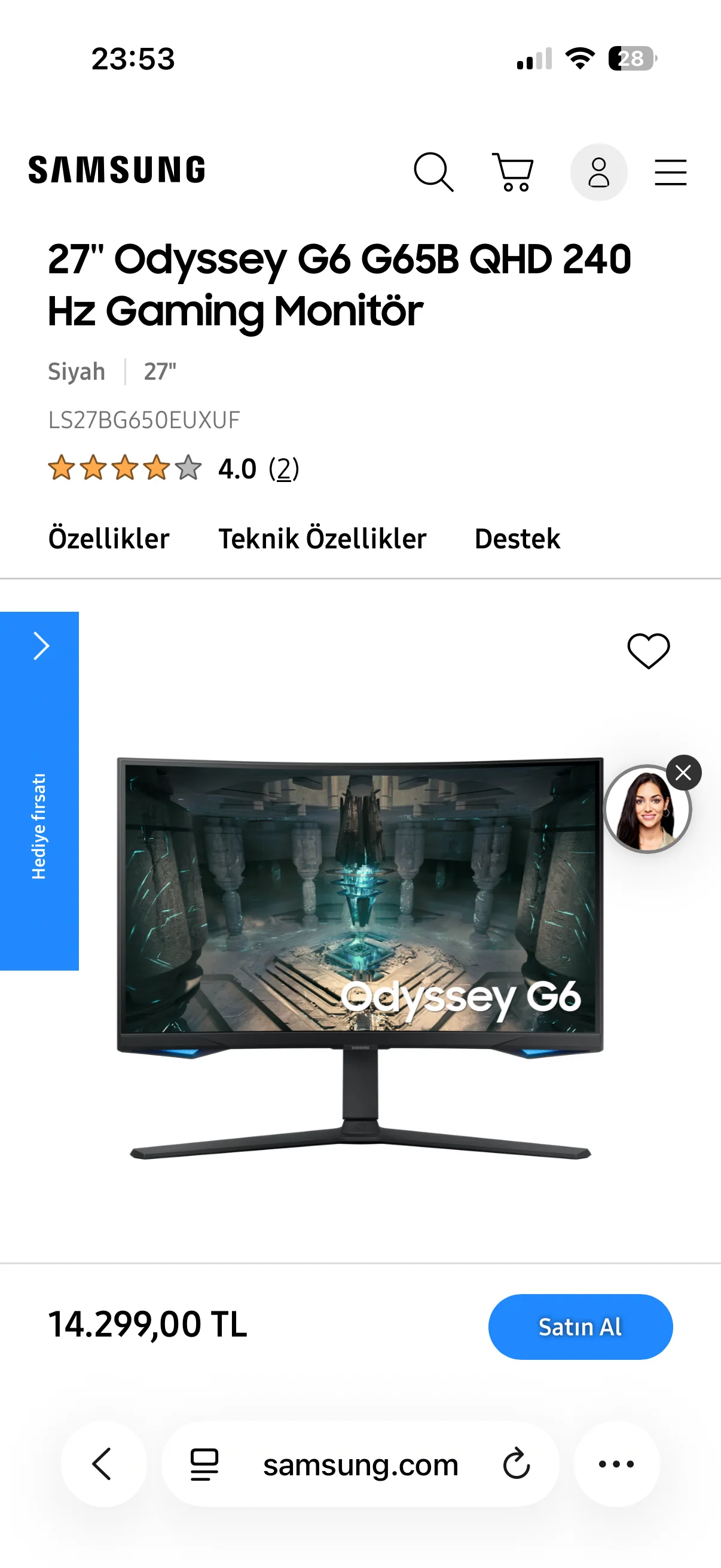Open the chat assistant avatar
The width and height of the screenshot is (721, 1568).
[646, 810]
